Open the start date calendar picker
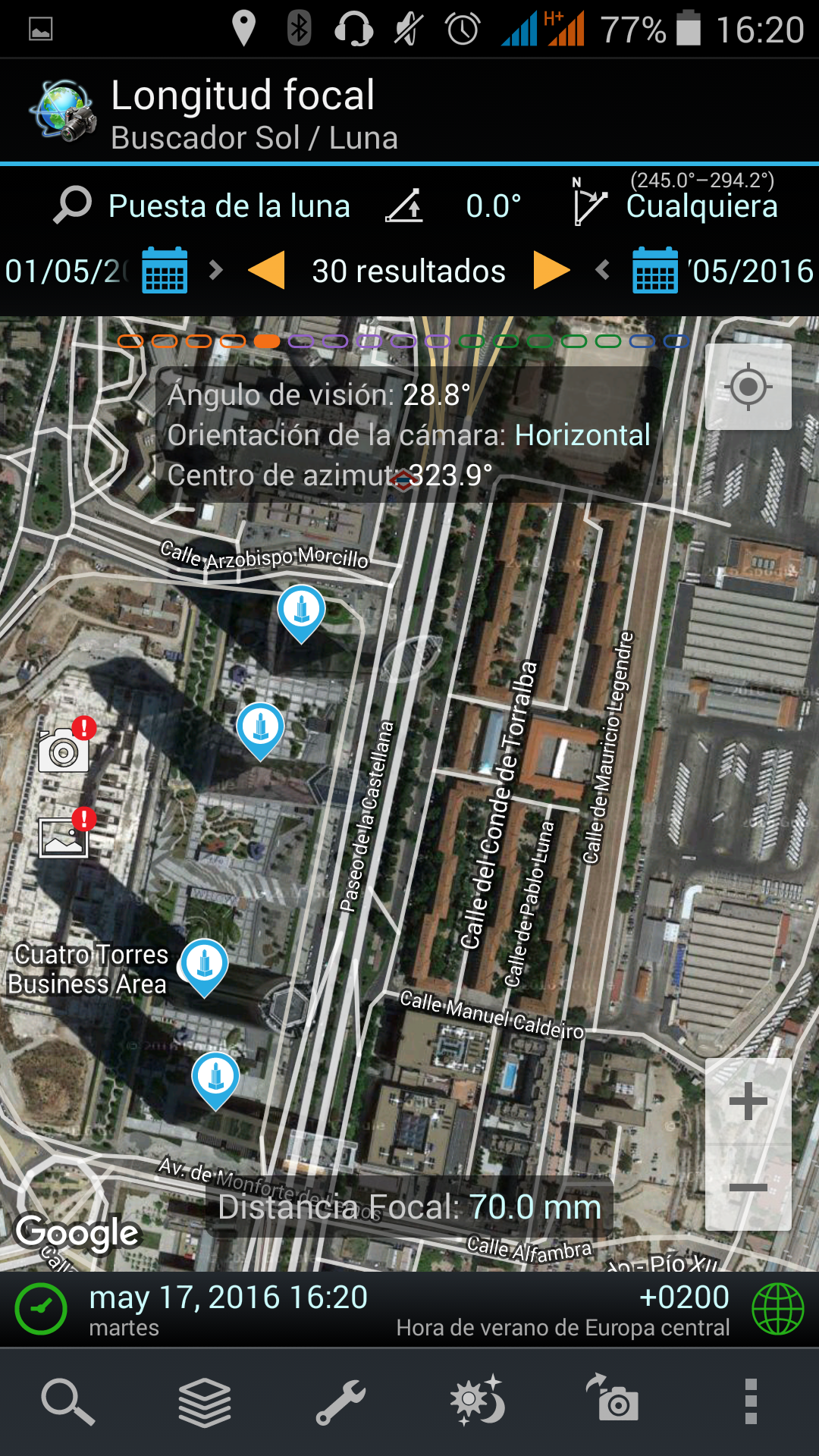The height and width of the screenshot is (1456, 819). pos(165,270)
